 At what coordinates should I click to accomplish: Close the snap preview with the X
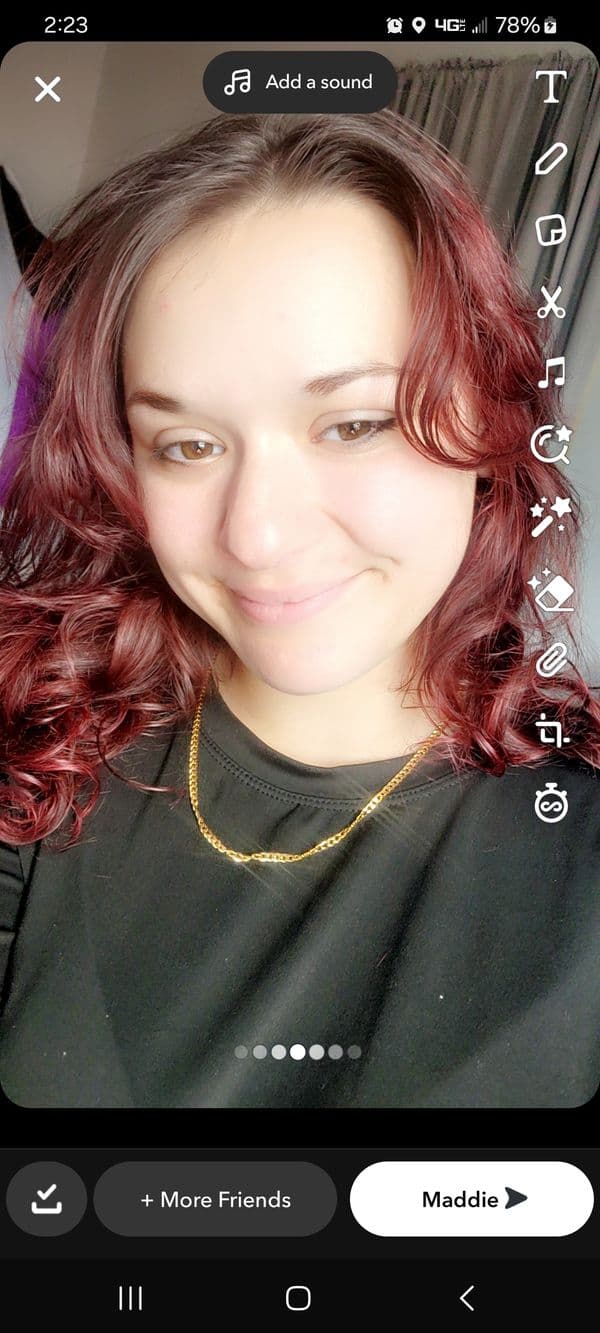[x=47, y=89]
